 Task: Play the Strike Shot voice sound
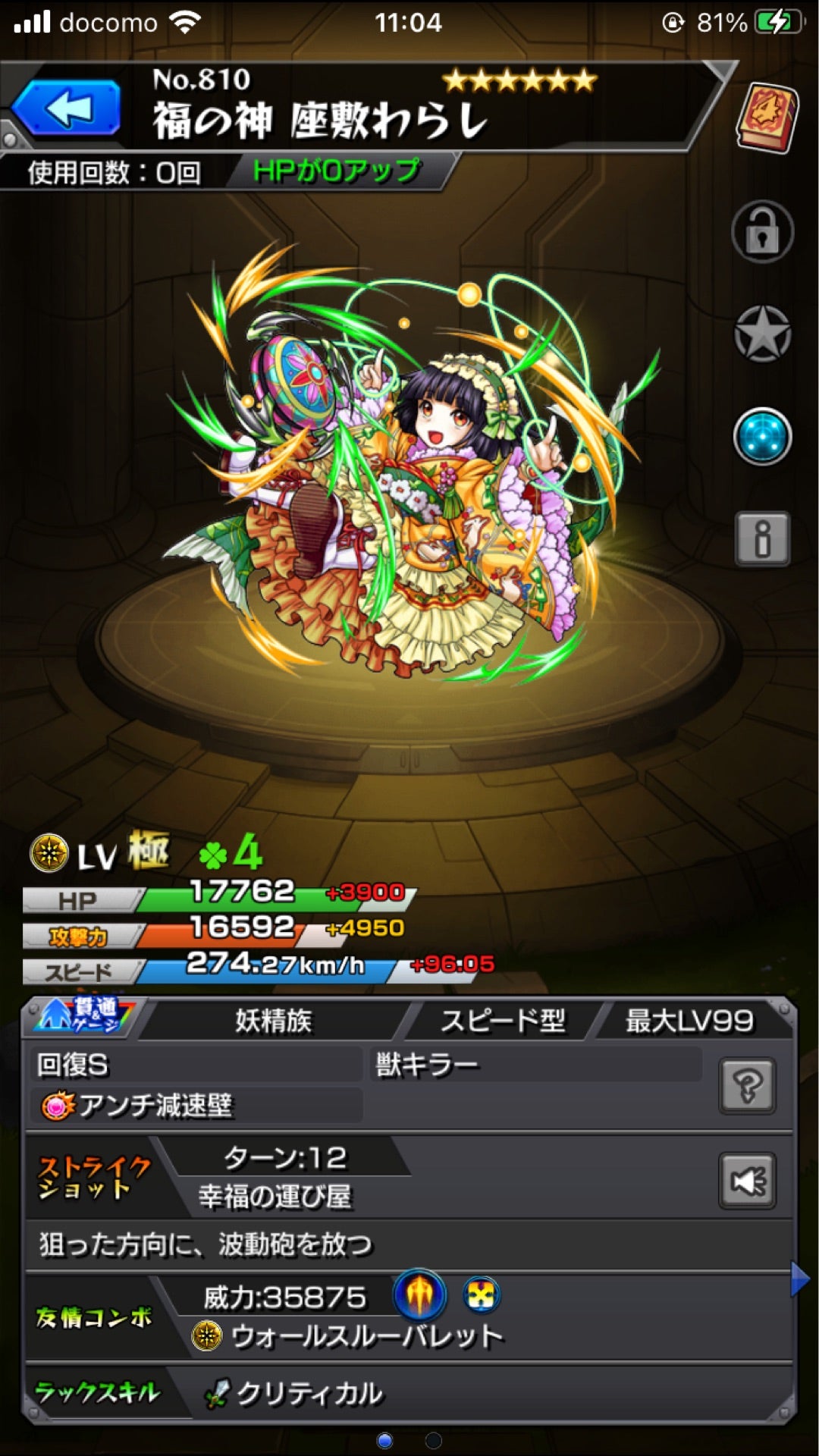coord(747,1181)
